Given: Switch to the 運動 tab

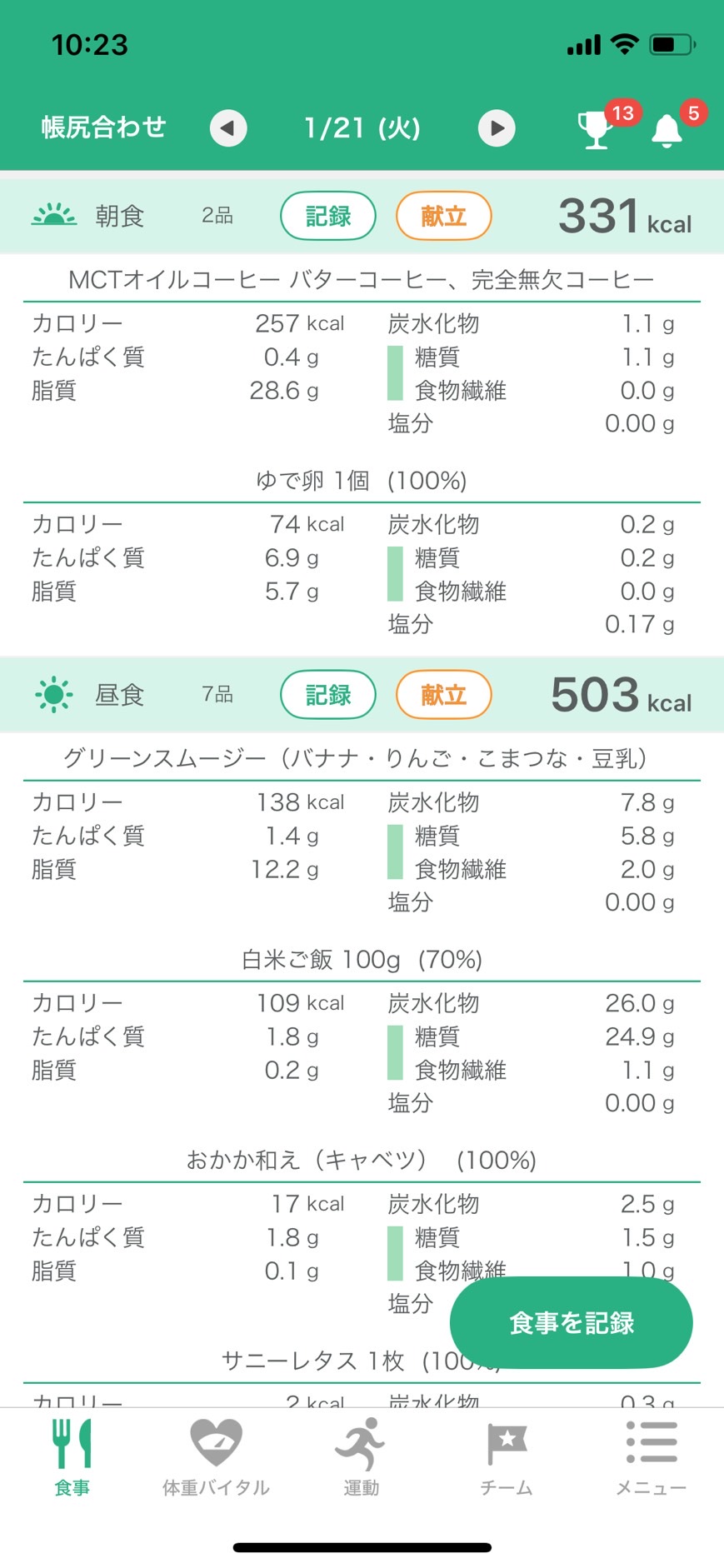Looking at the screenshot, I should coord(361,1457).
